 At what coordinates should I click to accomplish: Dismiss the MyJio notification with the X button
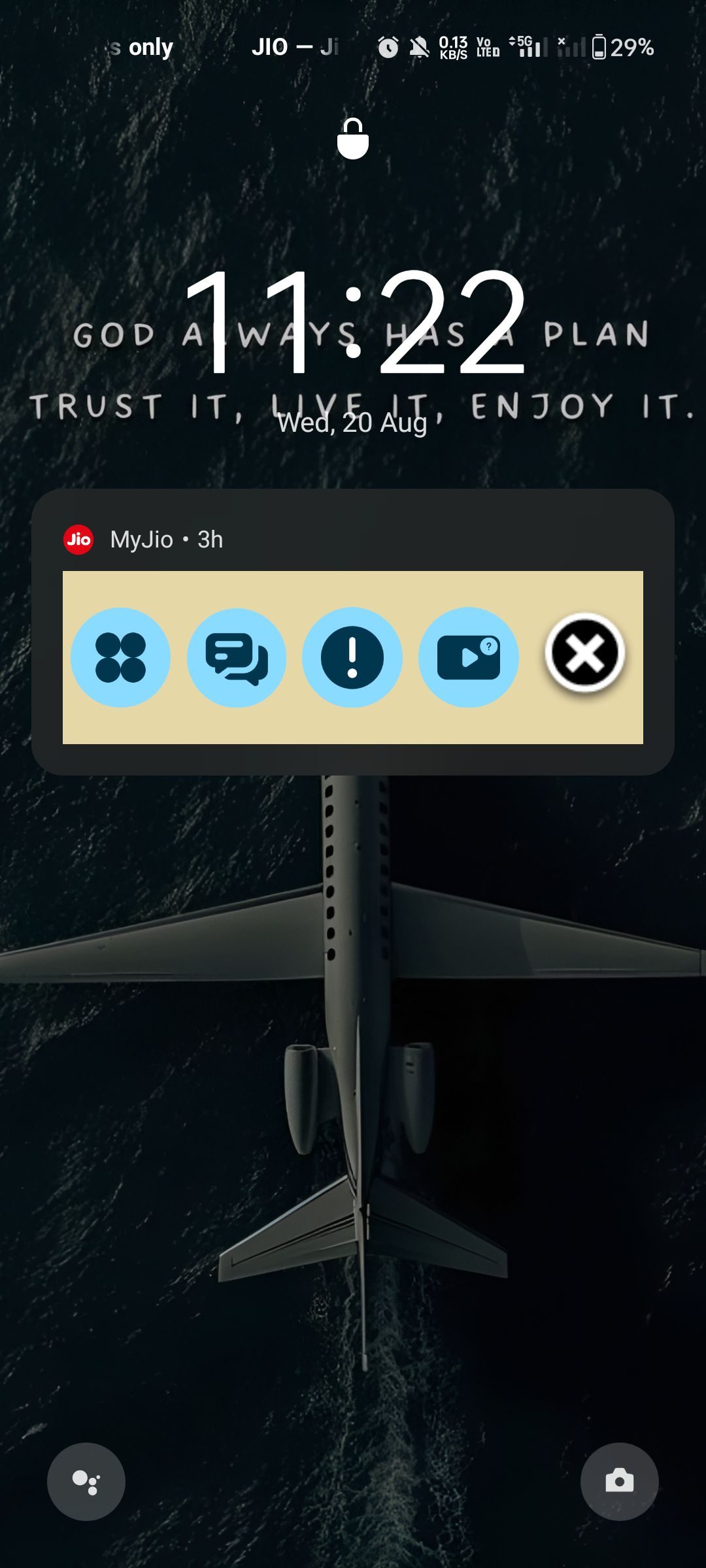point(585,653)
